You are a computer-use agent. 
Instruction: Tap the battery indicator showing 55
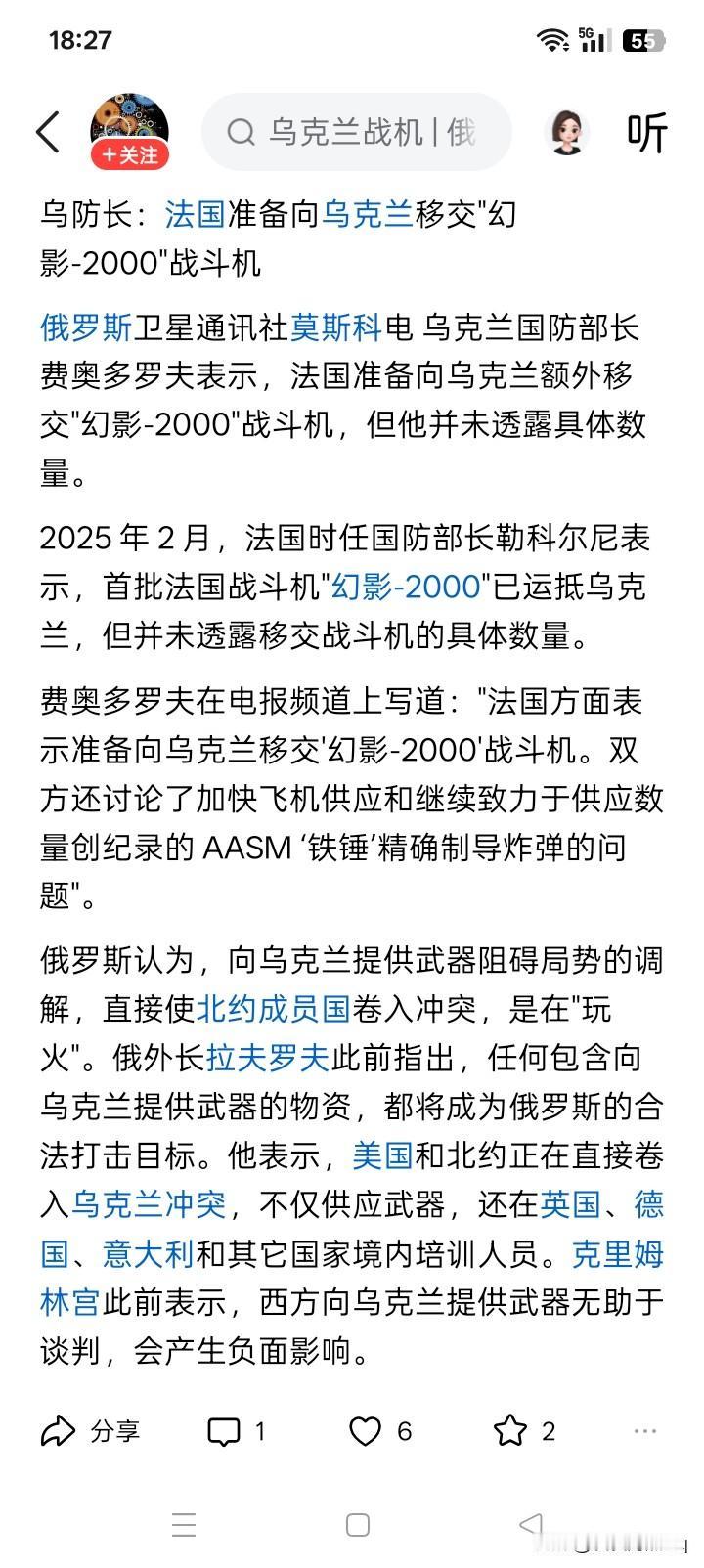tap(643, 39)
